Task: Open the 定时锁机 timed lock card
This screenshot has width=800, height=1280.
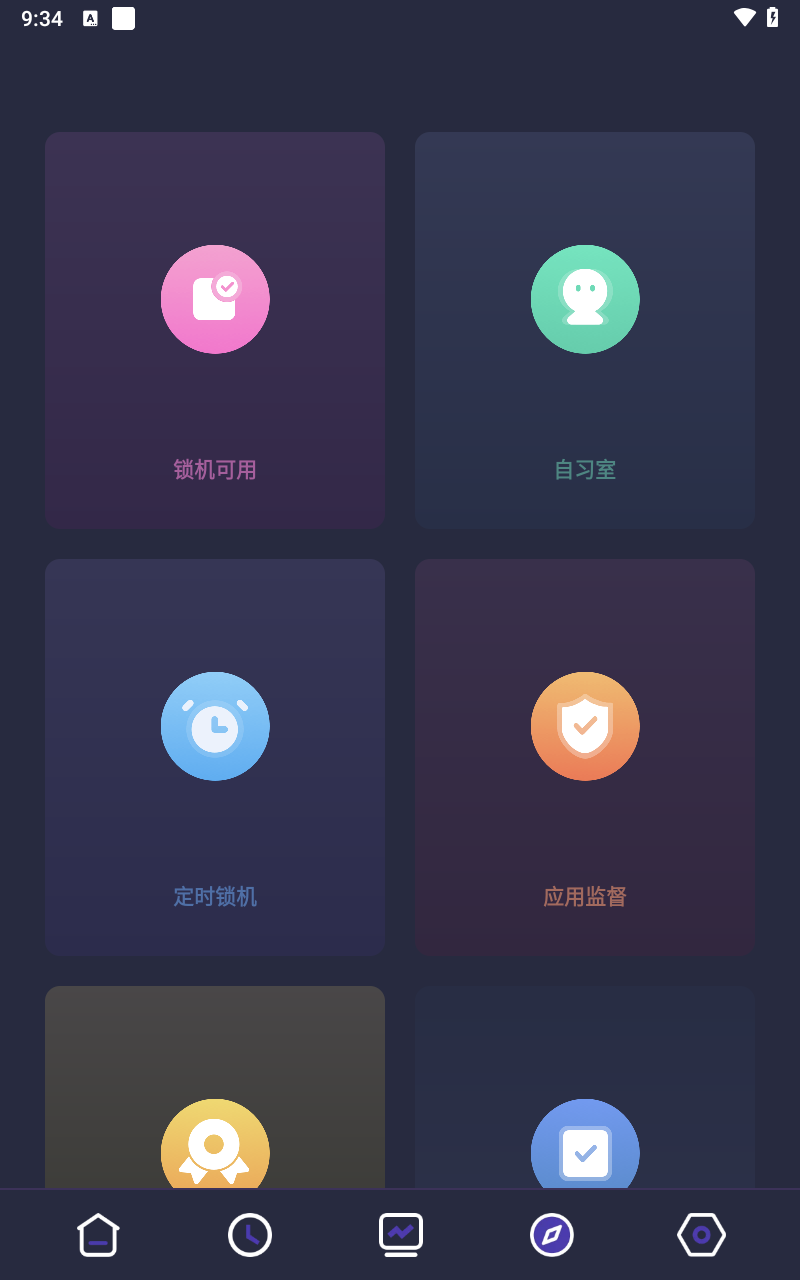Action: tap(215, 757)
